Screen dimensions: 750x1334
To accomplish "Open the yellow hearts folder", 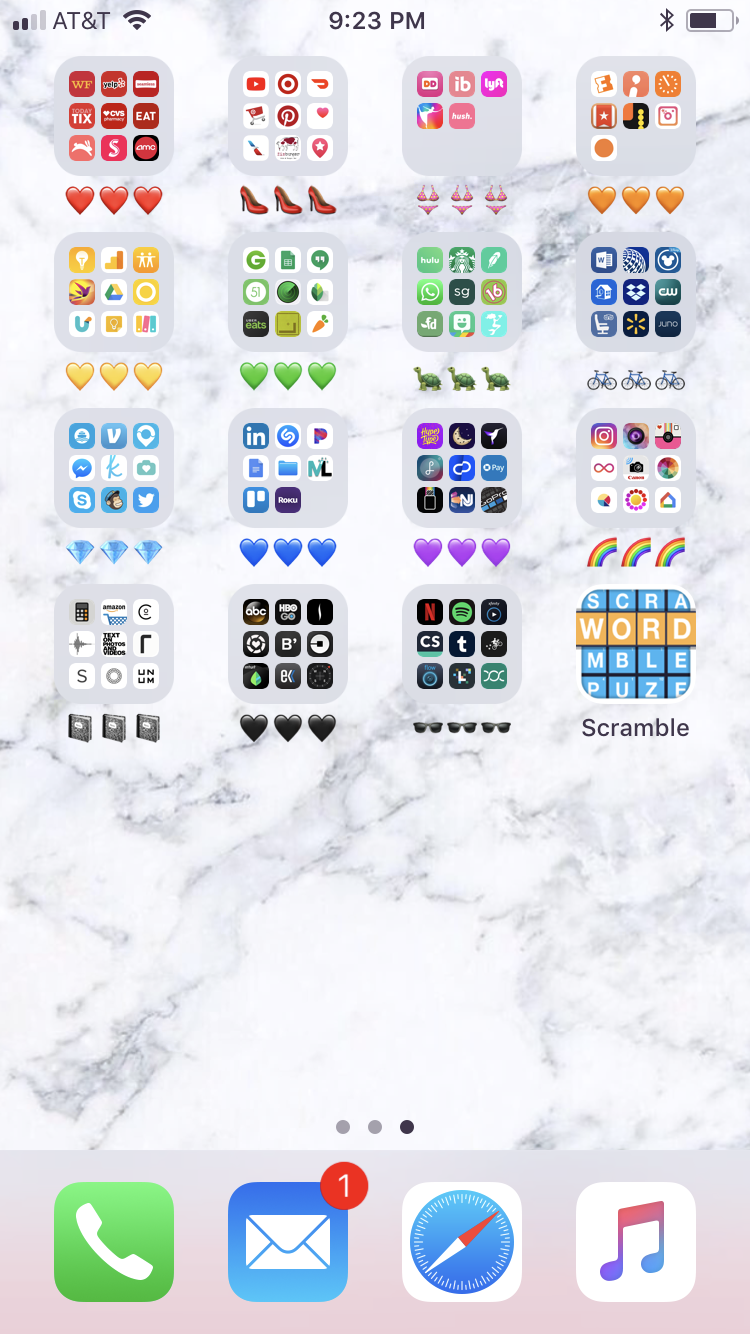I will point(114,292).
